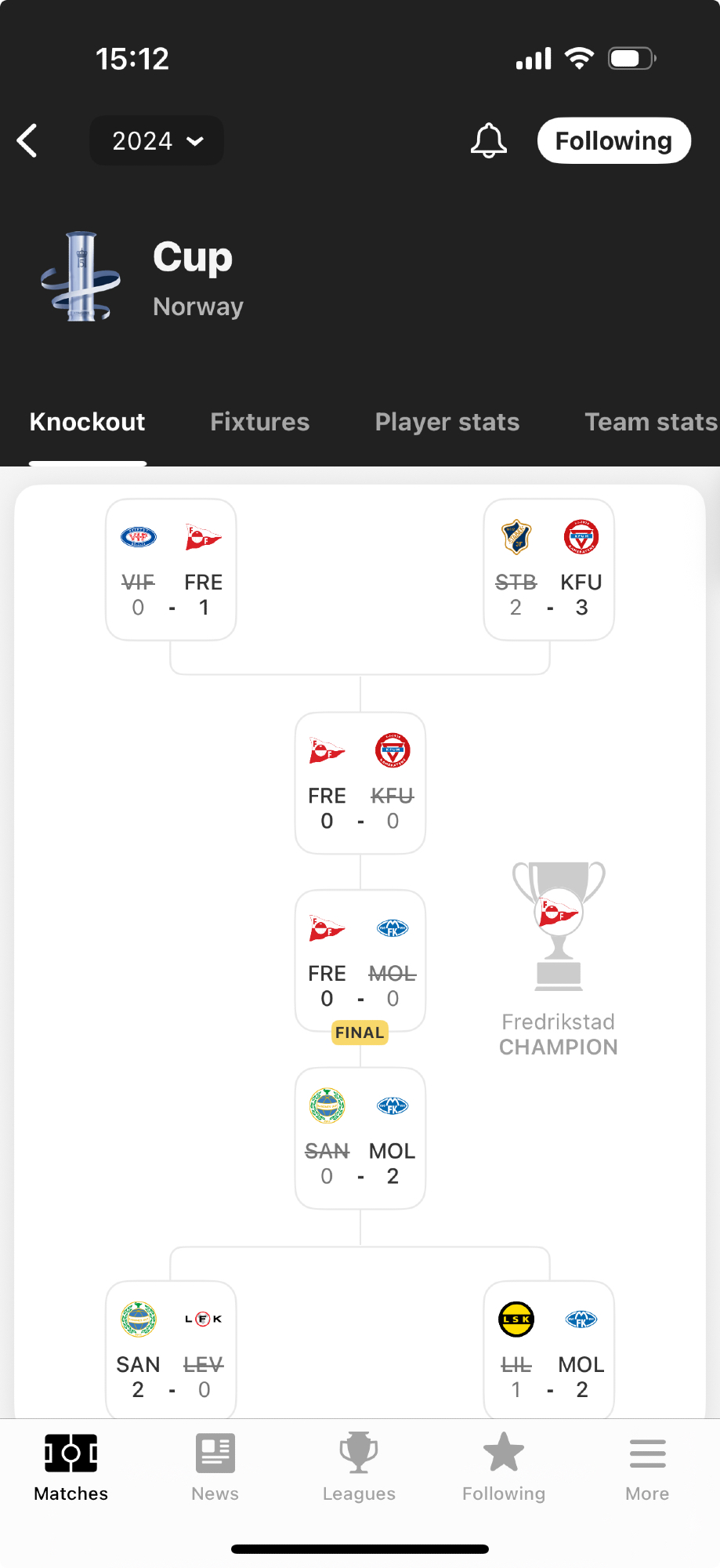Go back to the previous screen
Image resolution: width=720 pixels, height=1568 pixels.
[28, 141]
